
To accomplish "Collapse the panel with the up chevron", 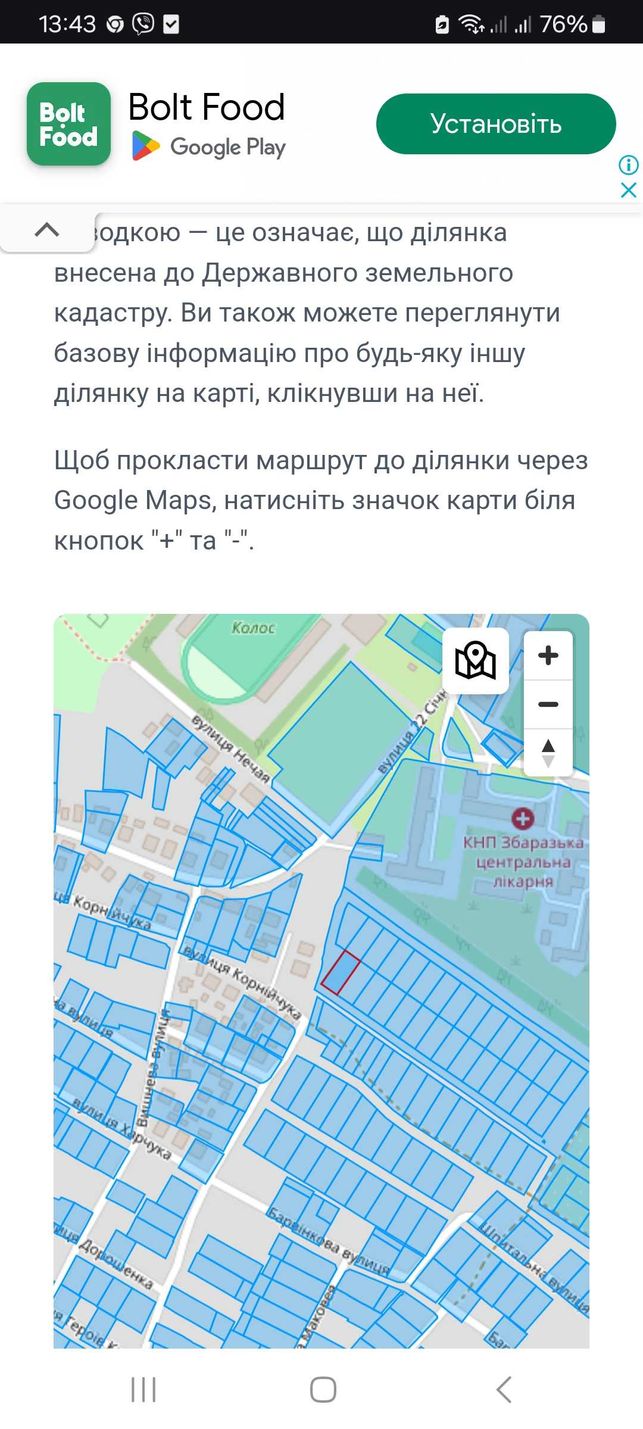I will [x=47, y=229].
